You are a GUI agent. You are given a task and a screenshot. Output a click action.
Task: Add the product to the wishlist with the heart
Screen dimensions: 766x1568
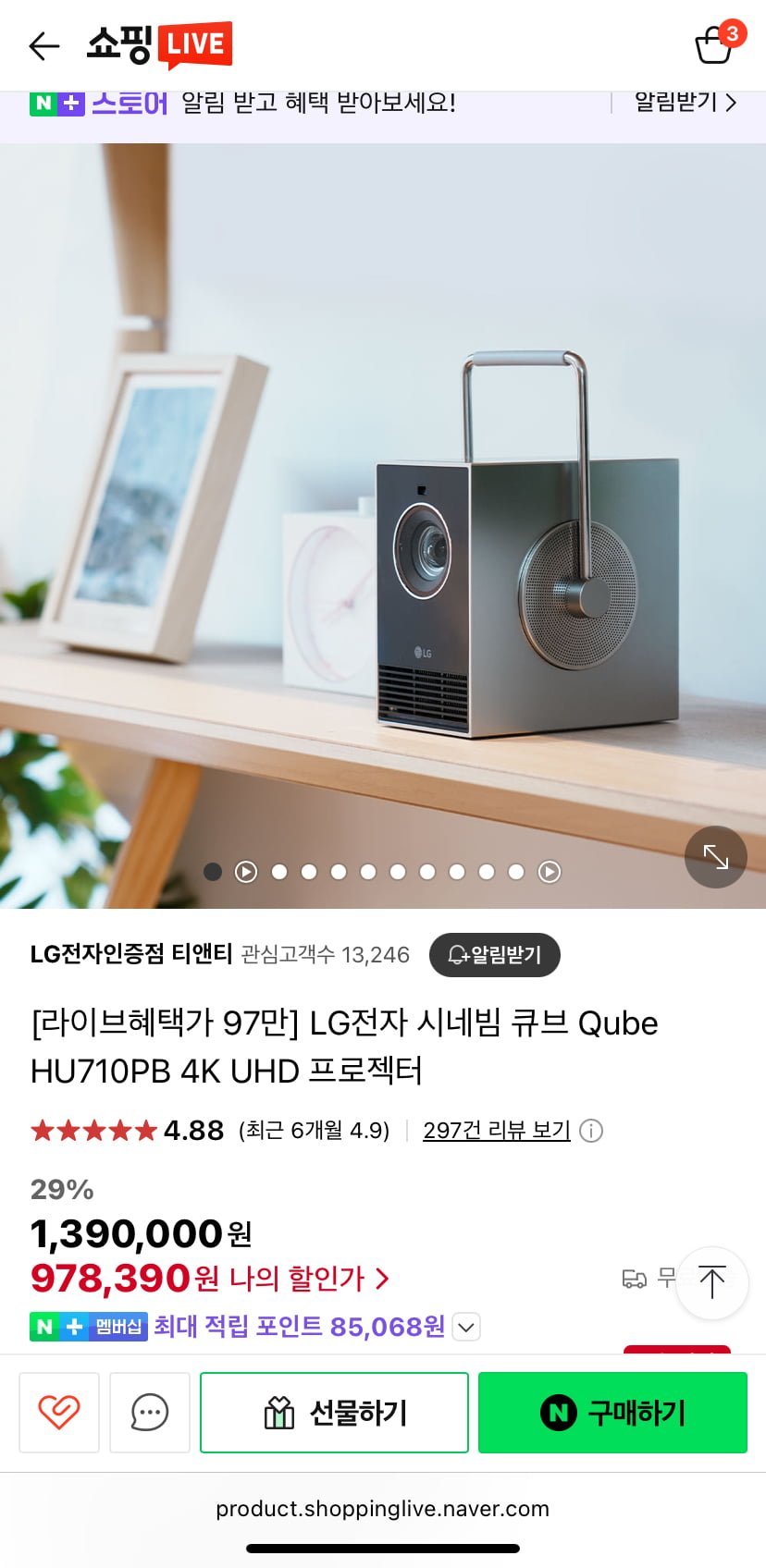pyautogui.click(x=59, y=1413)
